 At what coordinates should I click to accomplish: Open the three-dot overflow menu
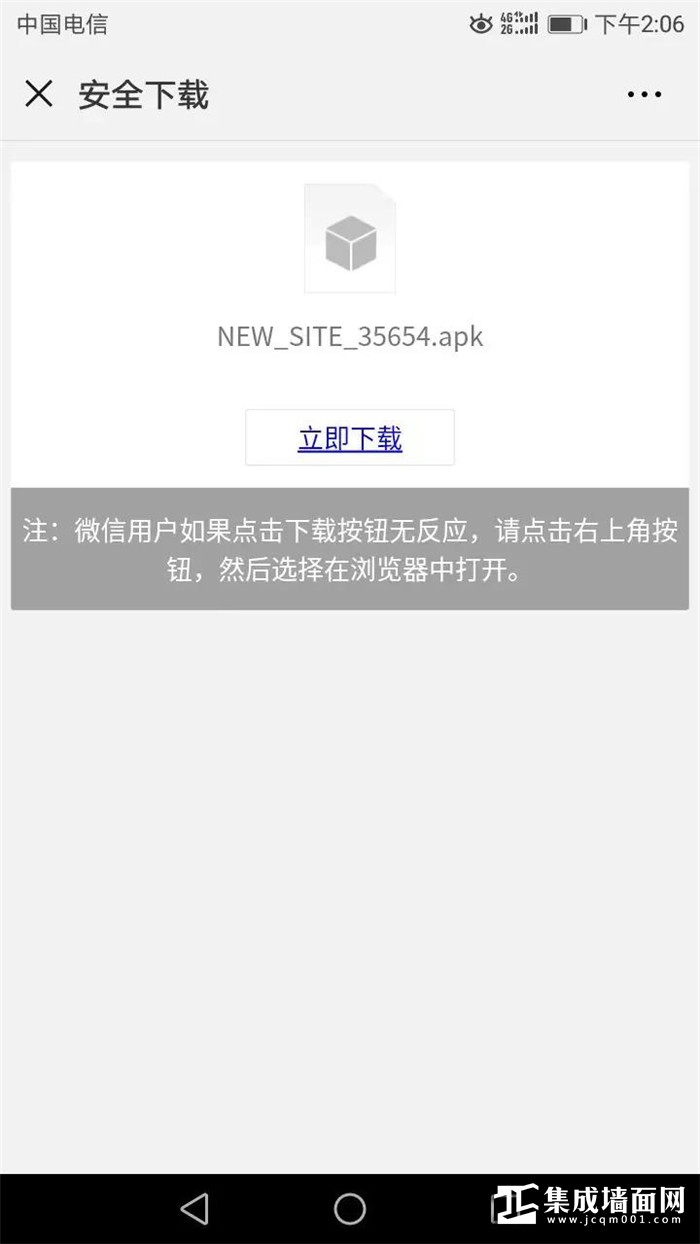(644, 95)
